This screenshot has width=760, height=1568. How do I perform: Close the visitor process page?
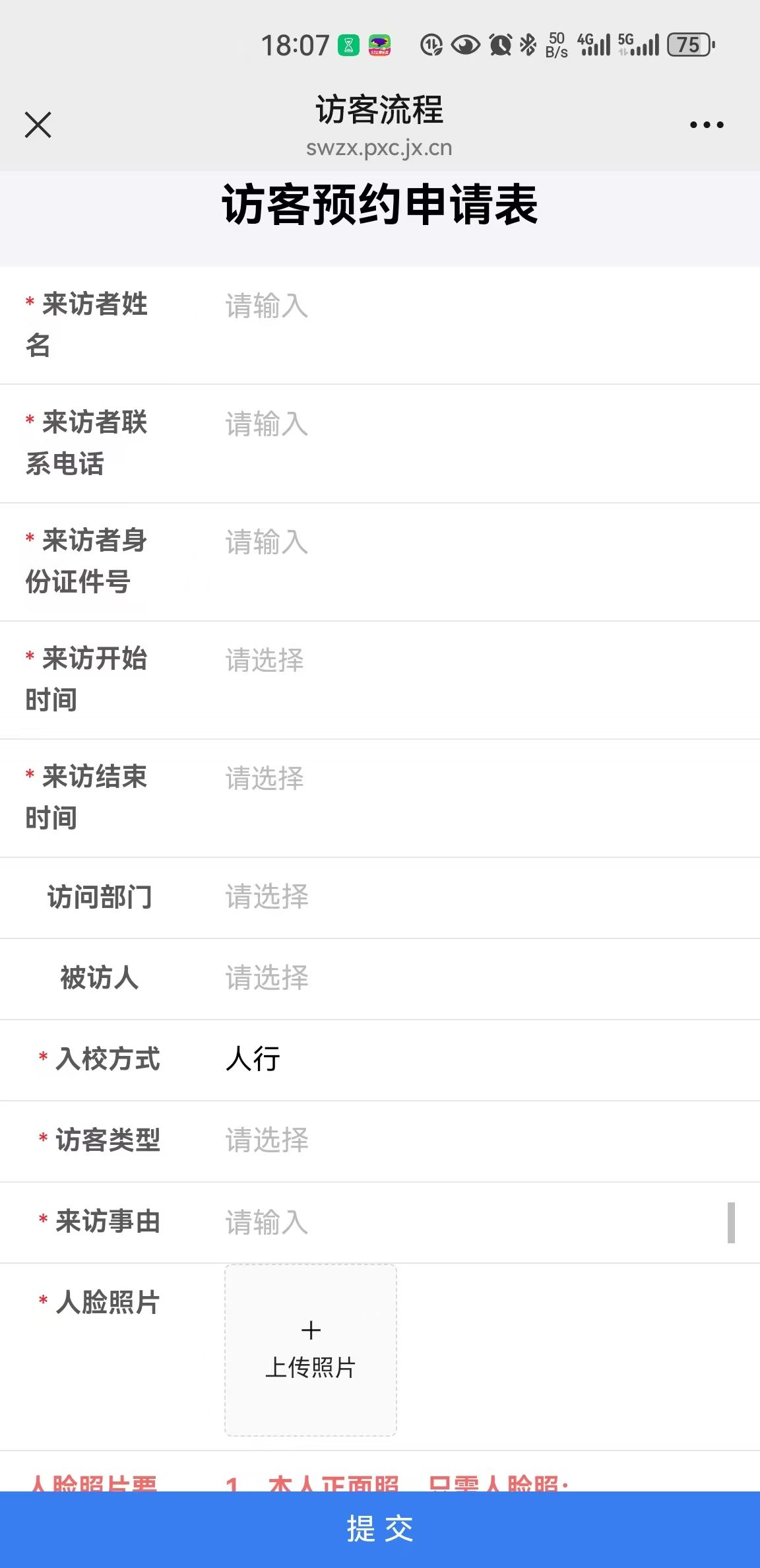(x=38, y=125)
